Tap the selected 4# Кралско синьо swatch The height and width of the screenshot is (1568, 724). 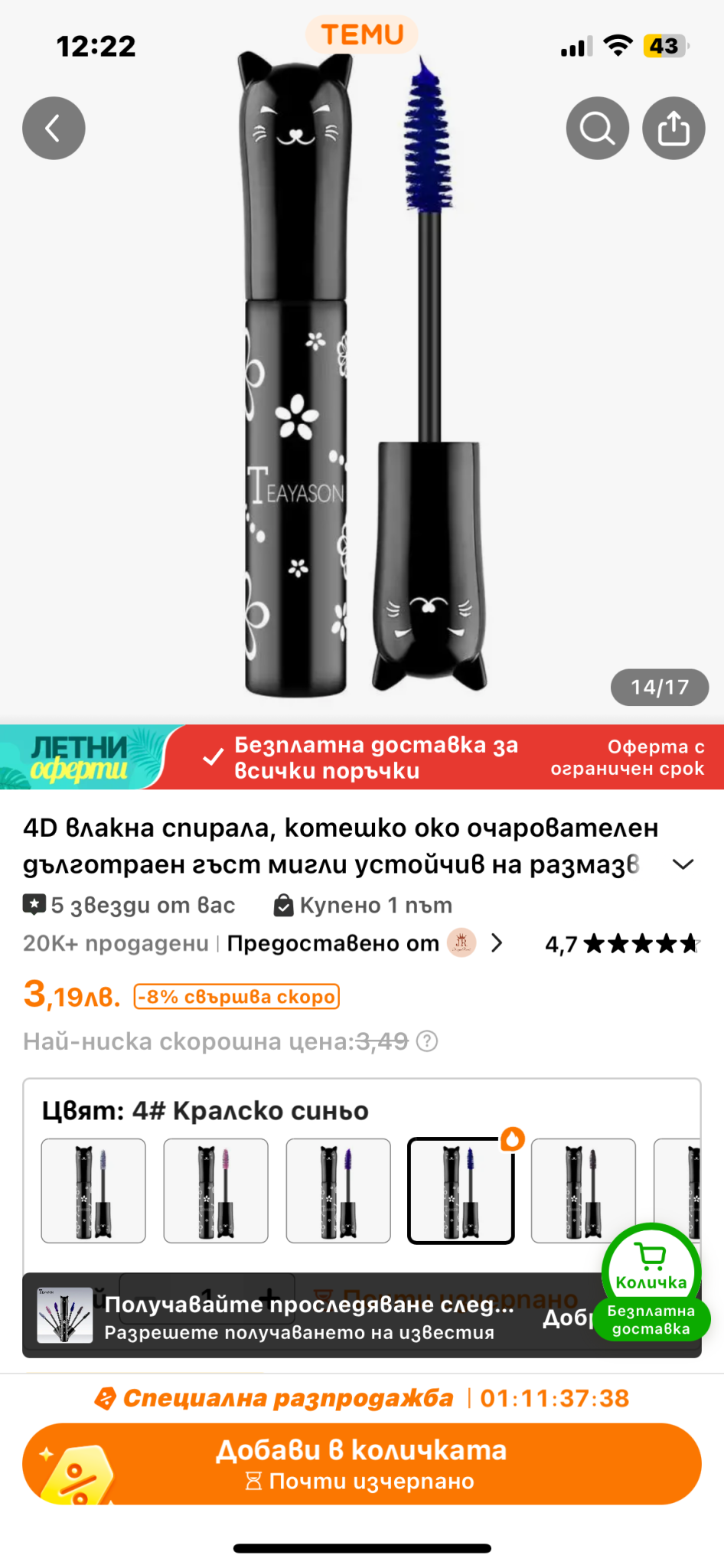[461, 1191]
